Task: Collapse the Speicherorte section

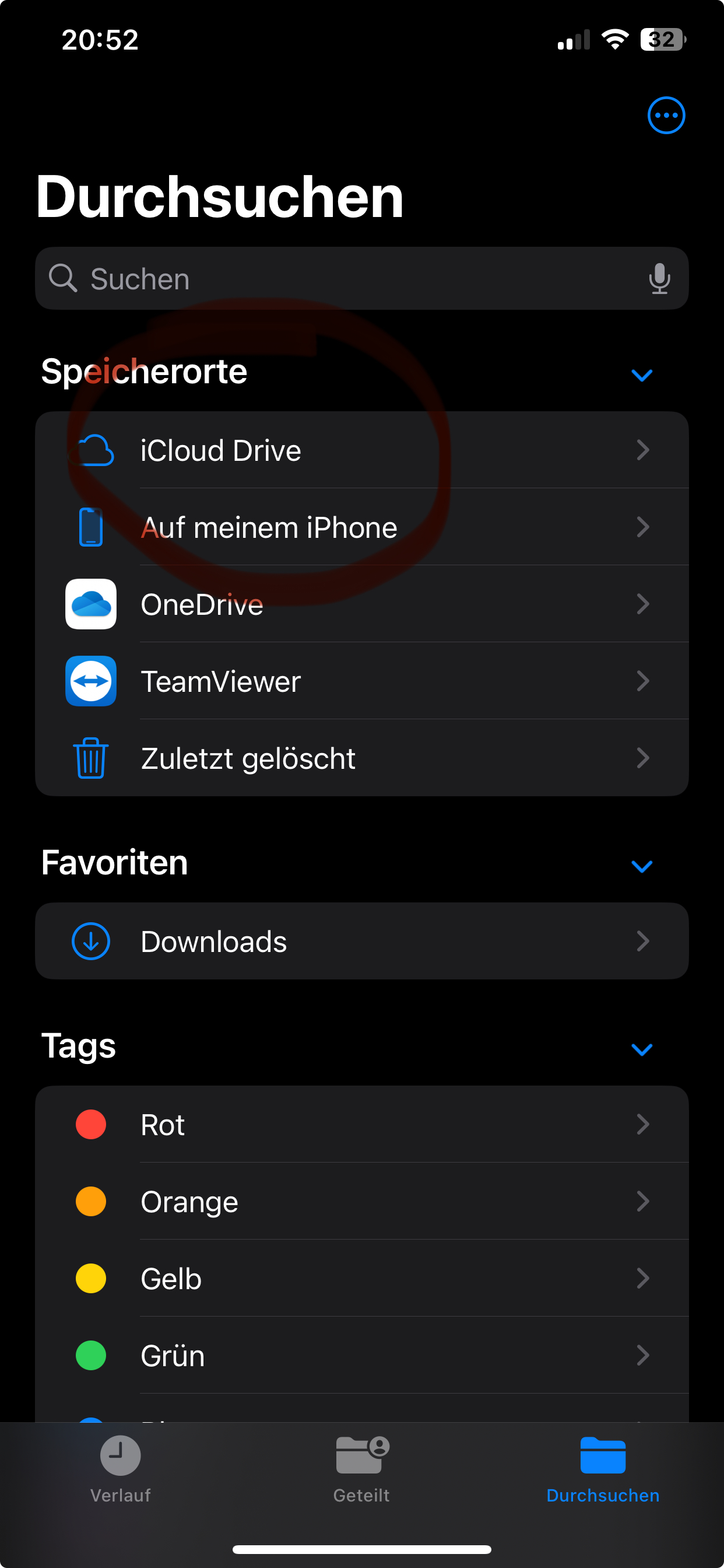Action: tap(641, 374)
